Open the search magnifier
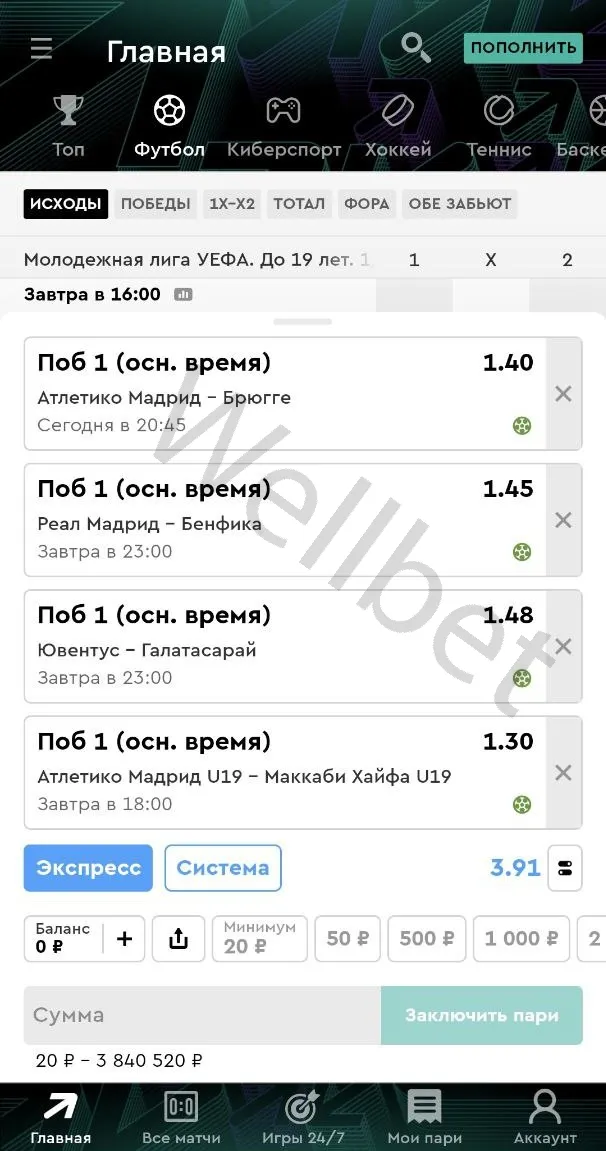 [415, 46]
